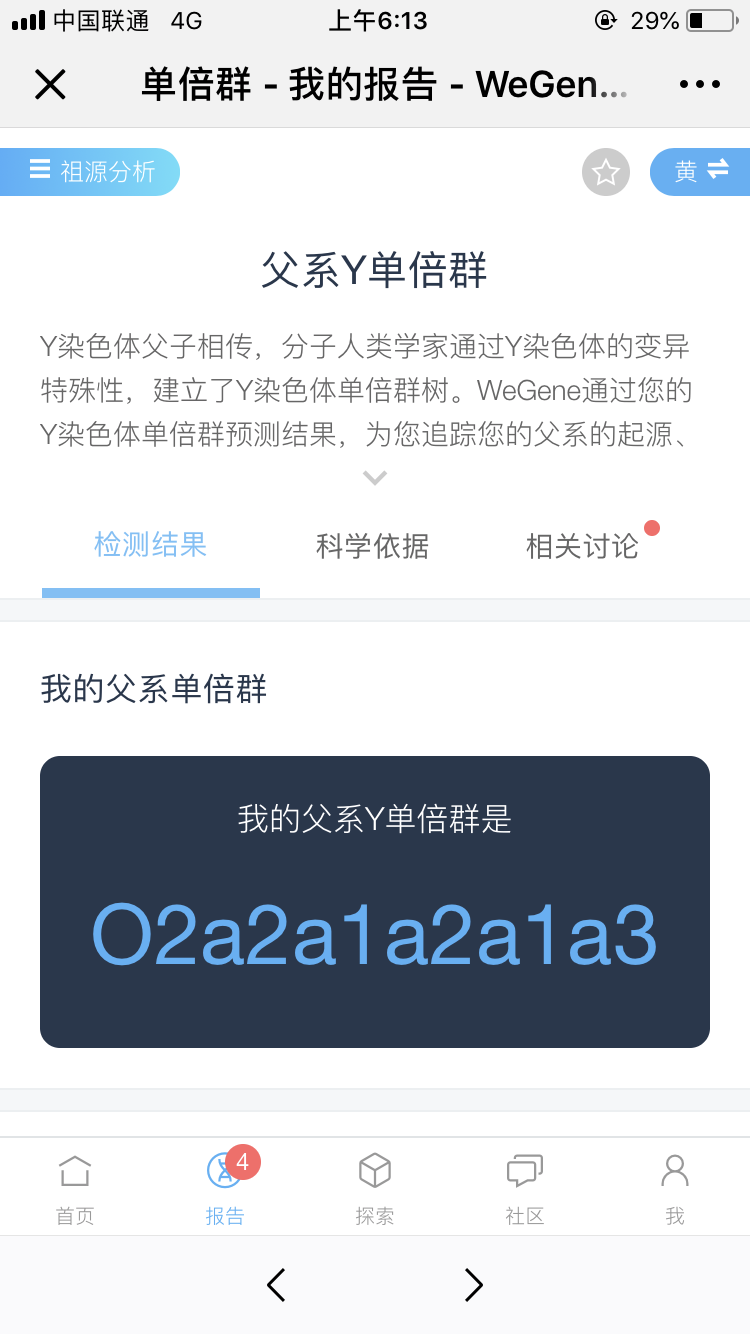This screenshot has width=750, height=1334.
Task: Switch to the 科学依据 tab
Action: pos(372,546)
